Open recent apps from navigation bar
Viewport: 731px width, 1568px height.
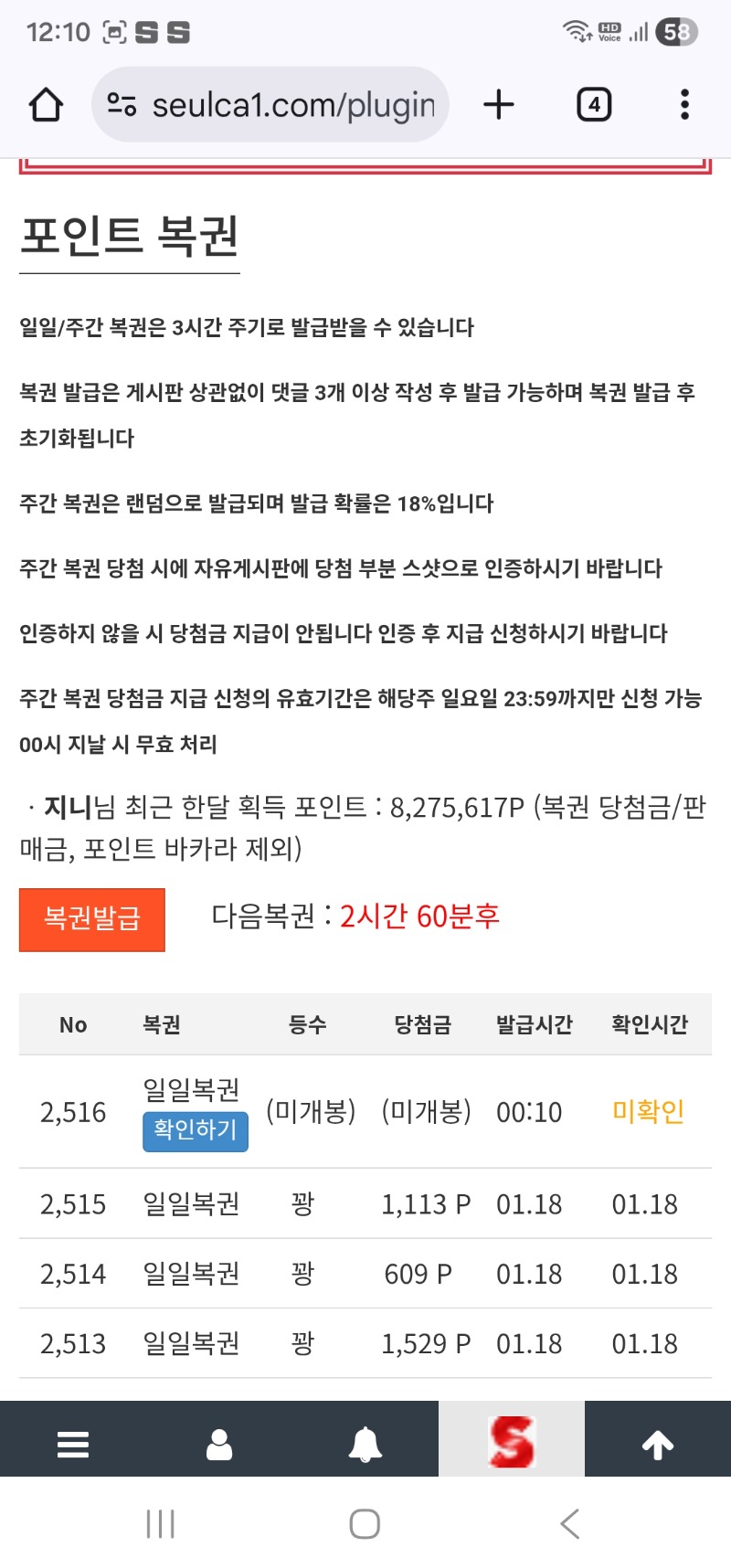[x=161, y=1523]
